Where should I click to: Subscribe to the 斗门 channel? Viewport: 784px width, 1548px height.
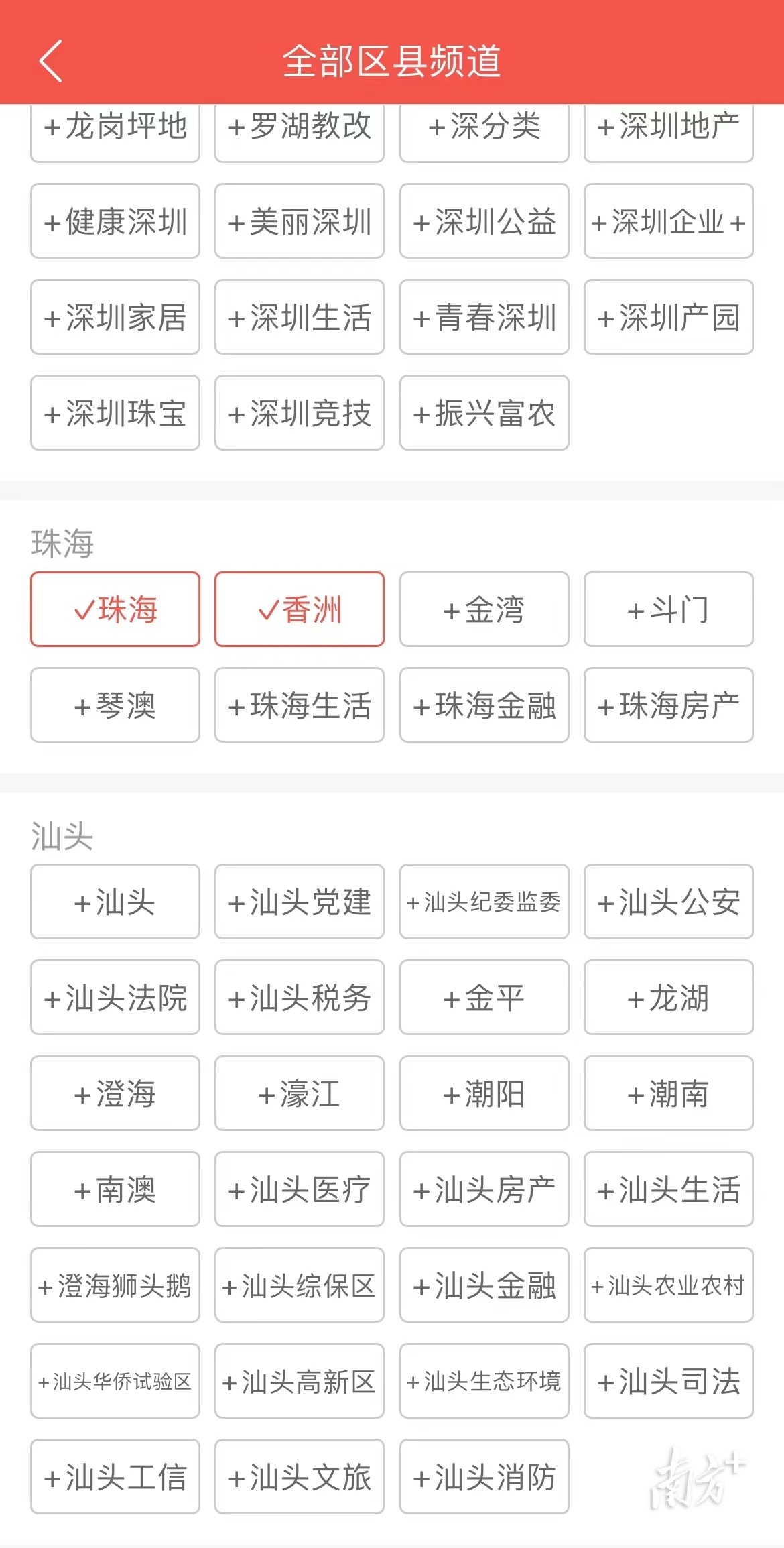(668, 609)
